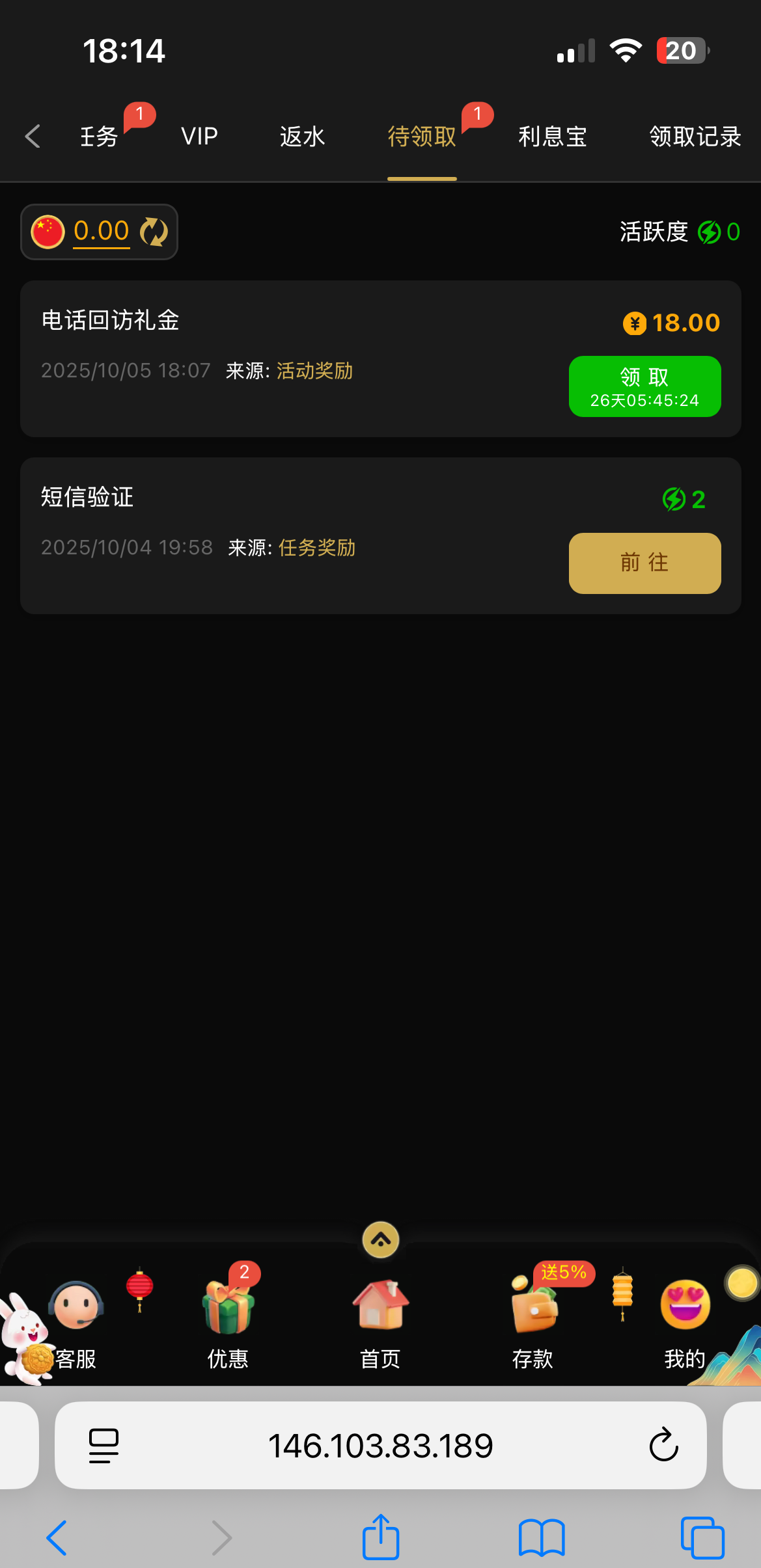This screenshot has width=761, height=1568.
Task: Select the 利息宝 tab
Action: tap(553, 137)
